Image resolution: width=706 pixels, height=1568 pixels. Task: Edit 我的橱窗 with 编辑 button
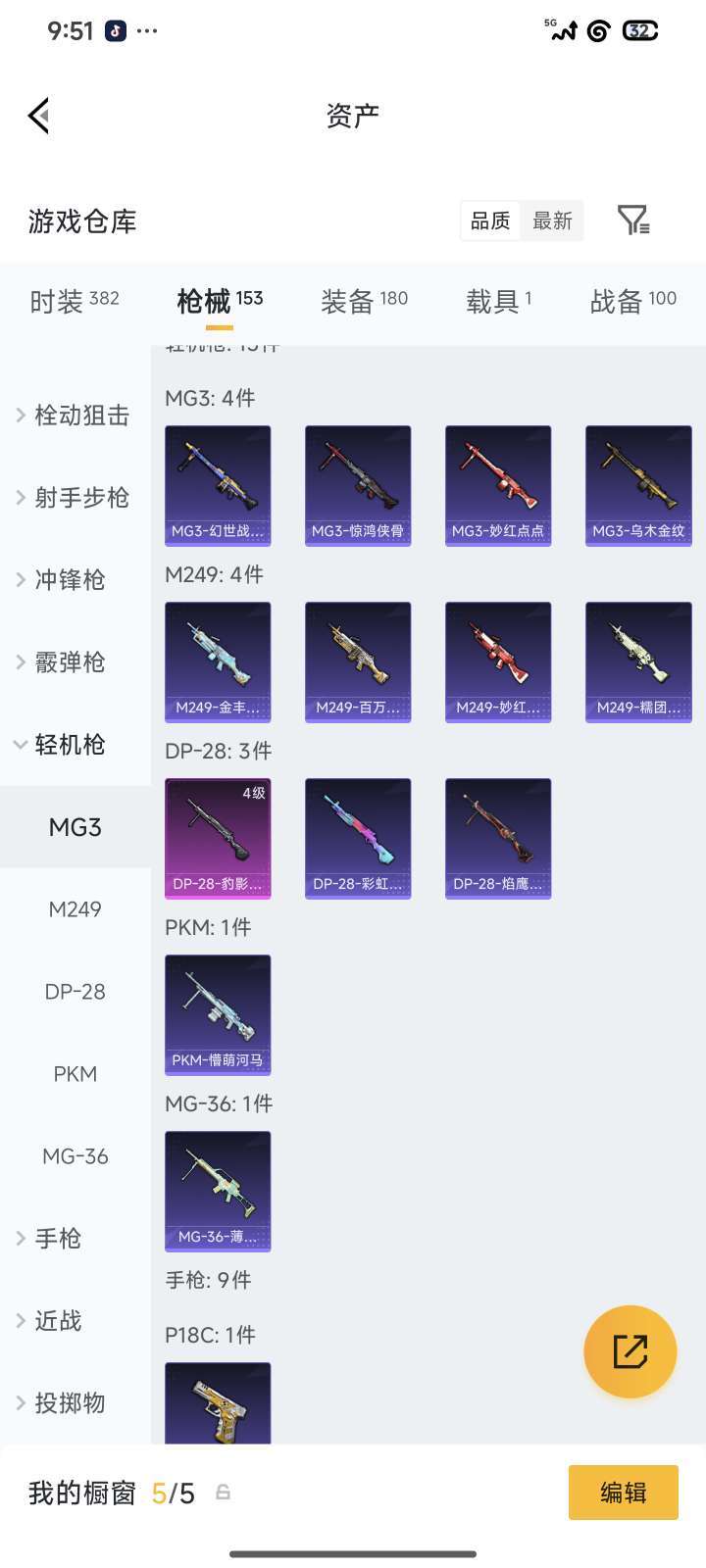623,1493
